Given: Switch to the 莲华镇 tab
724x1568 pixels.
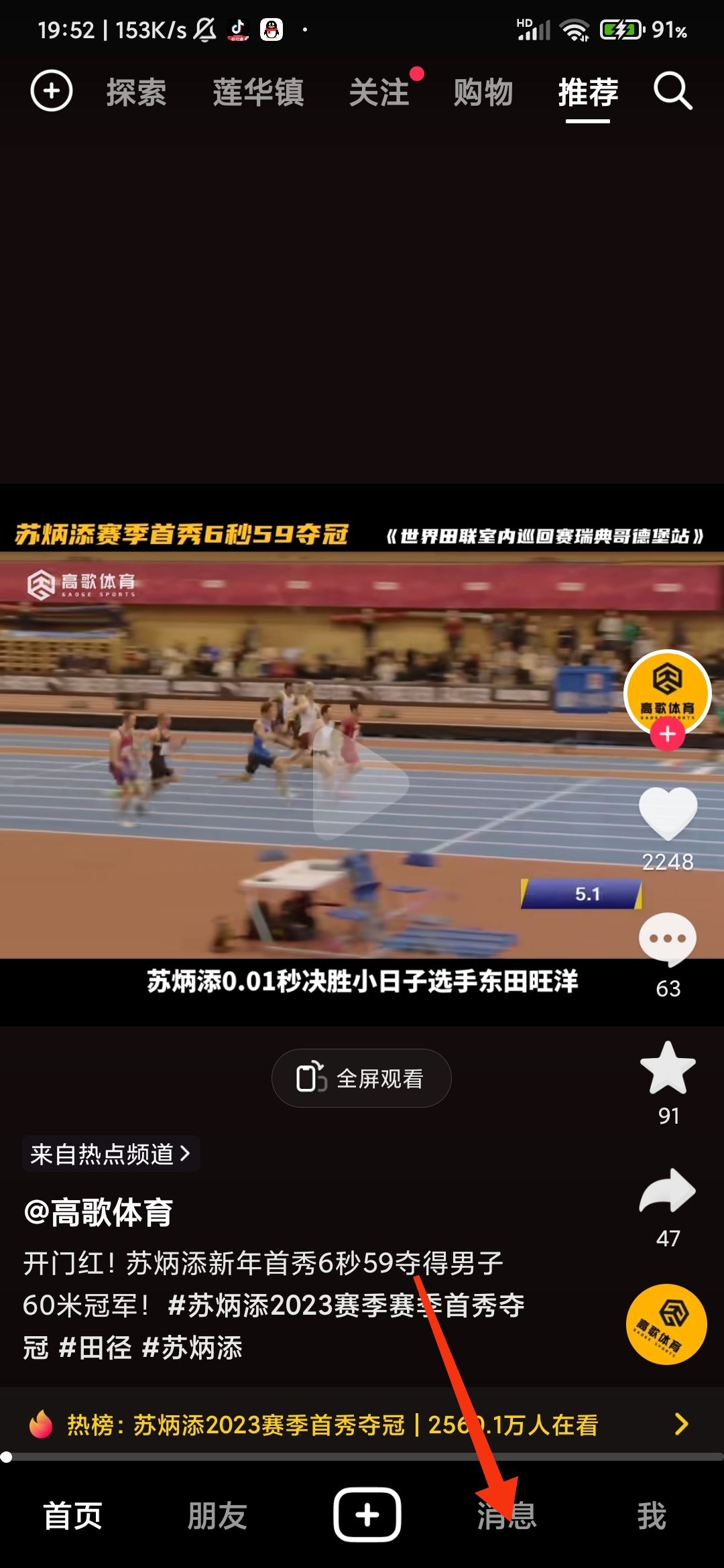Looking at the screenshot, I should (258, 92).
